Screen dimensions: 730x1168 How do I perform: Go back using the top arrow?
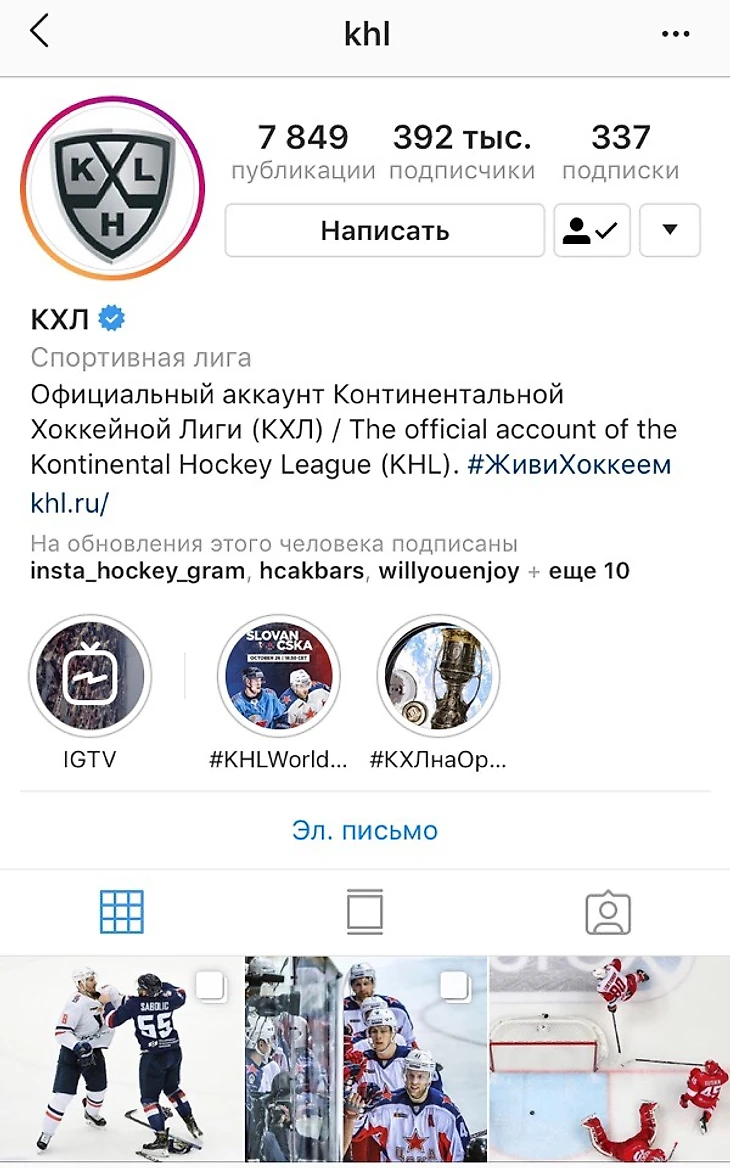(x=39, y=32)
